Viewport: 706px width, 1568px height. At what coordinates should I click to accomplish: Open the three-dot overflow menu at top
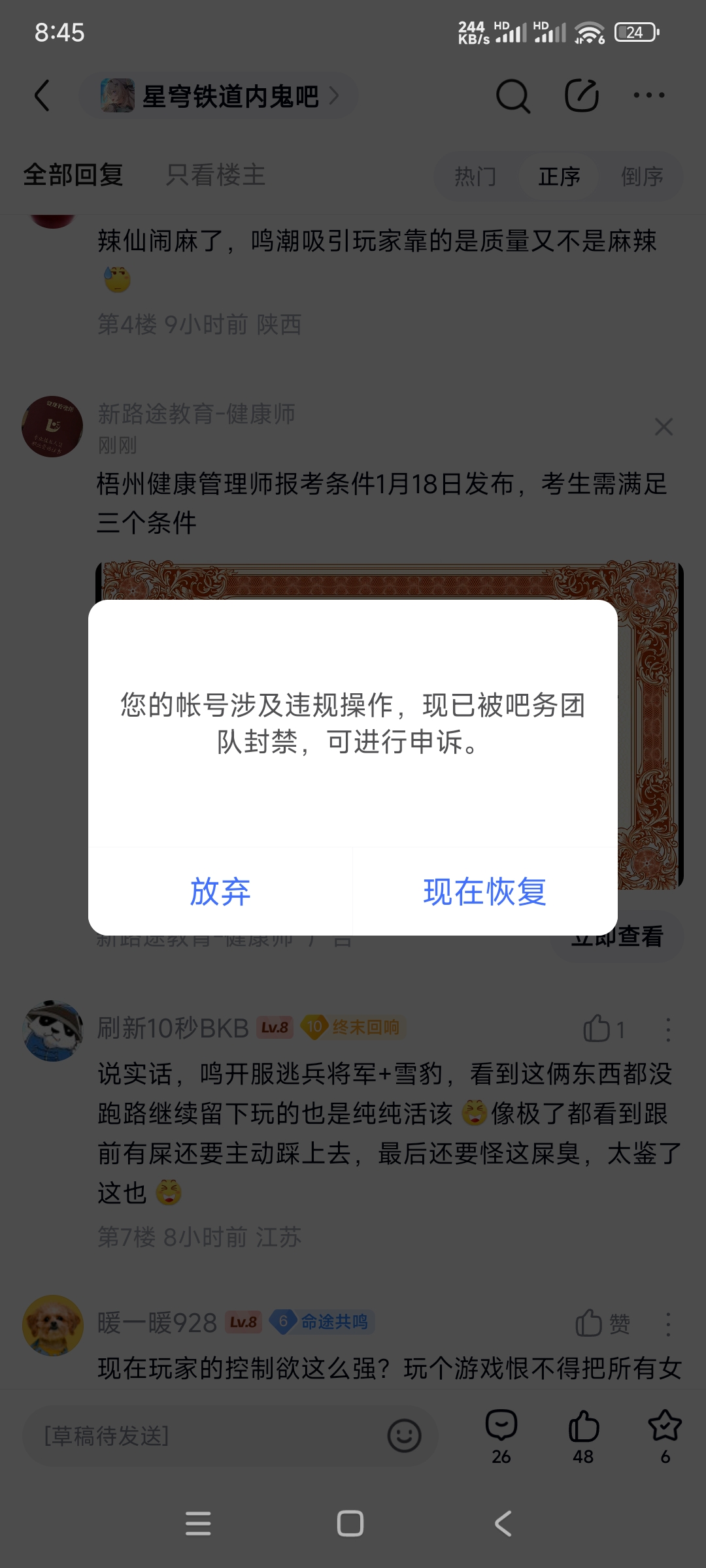(649, 96)
